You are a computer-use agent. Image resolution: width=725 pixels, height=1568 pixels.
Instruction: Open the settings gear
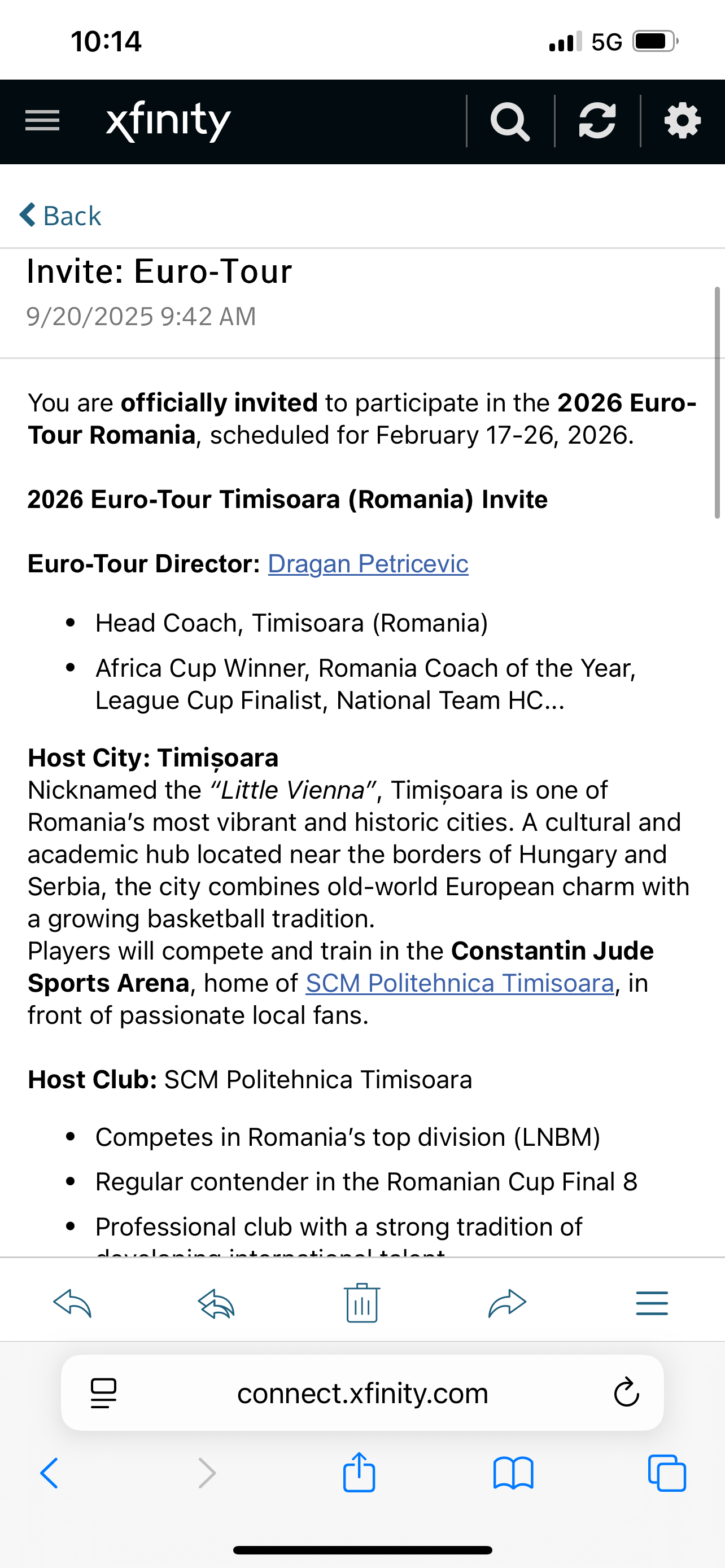point(683,121)
